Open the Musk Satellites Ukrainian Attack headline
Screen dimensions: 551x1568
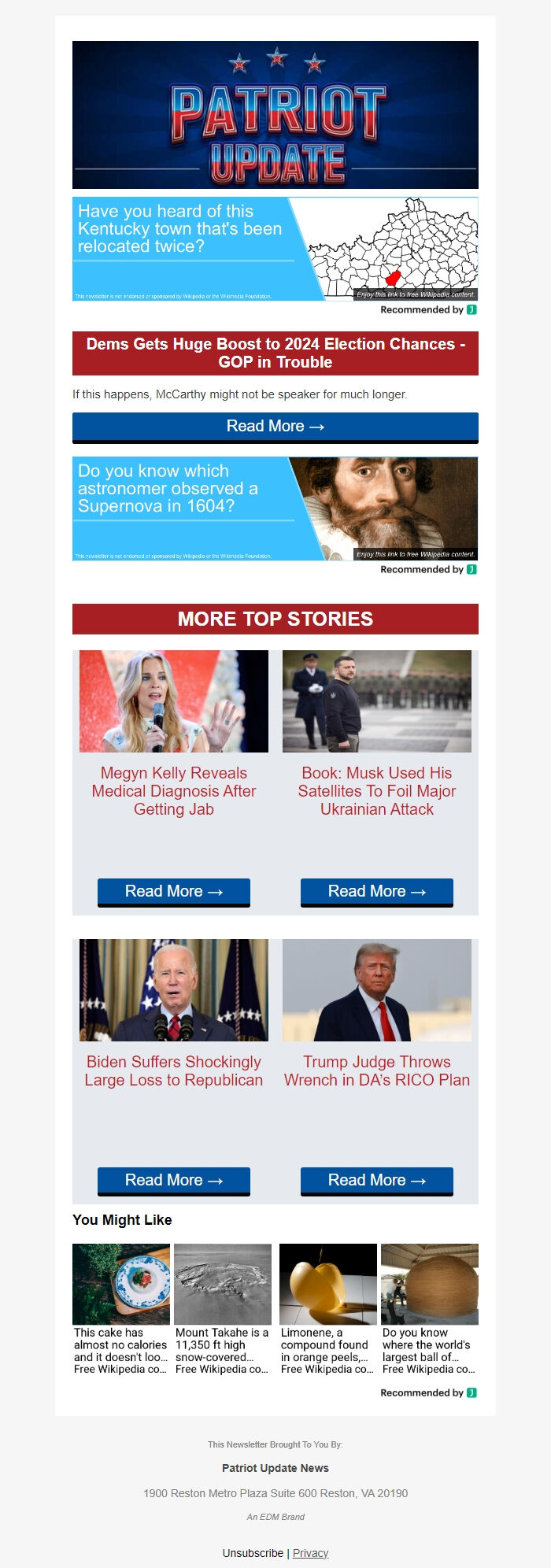coord(377,791)
